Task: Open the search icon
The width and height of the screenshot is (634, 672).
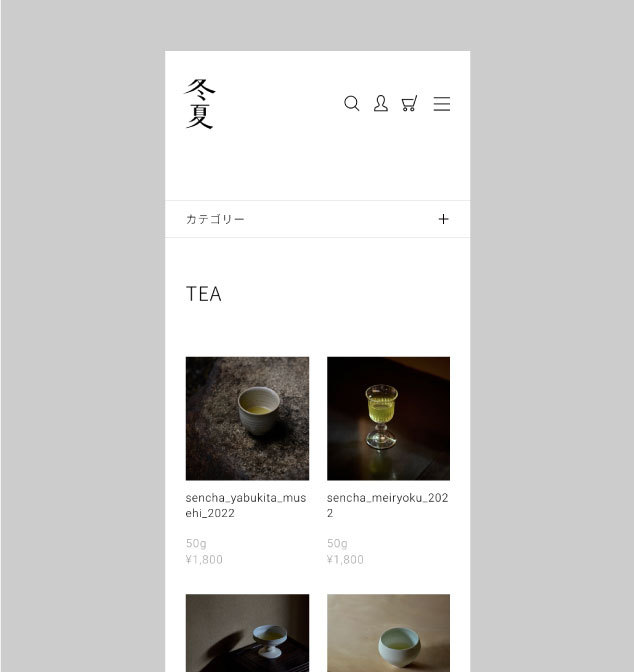Action: point(351,103)
